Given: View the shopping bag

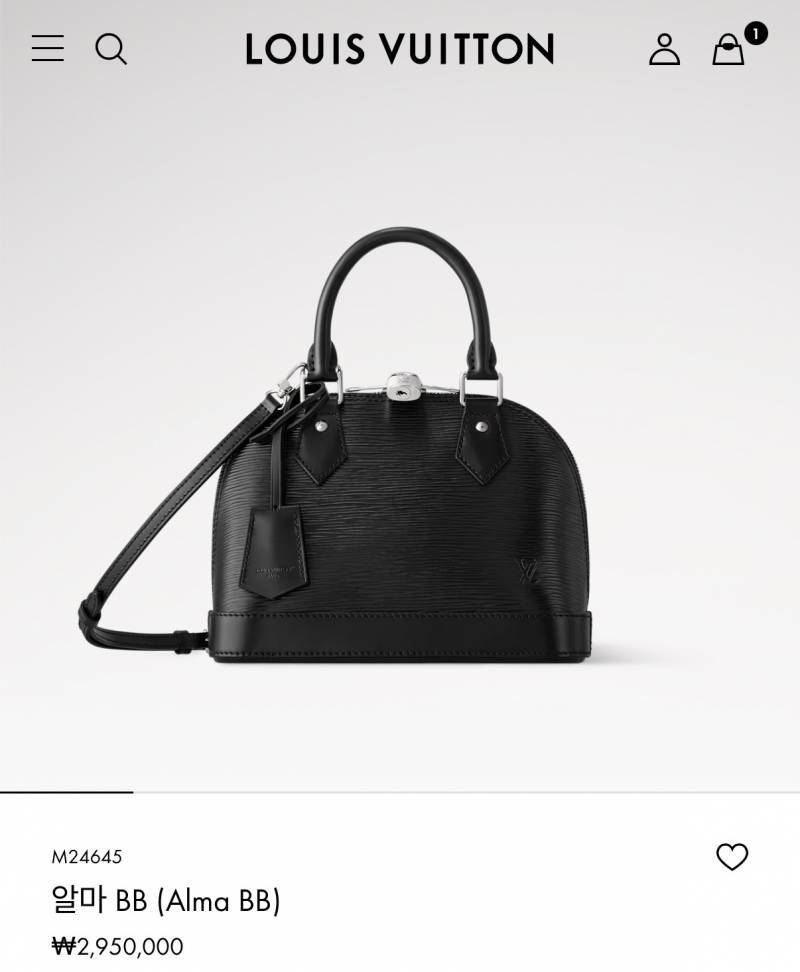Looking at the screenshot, I should click(729, 49).
